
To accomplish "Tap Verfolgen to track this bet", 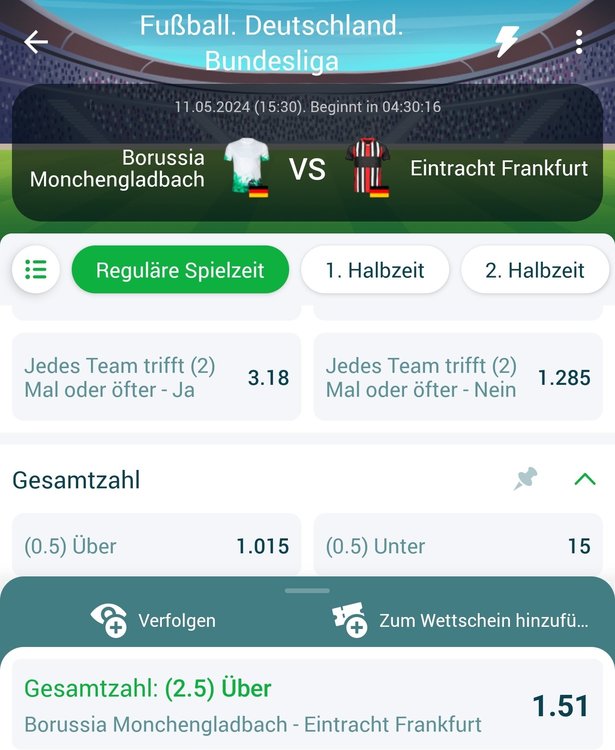I will pos(153,620).
